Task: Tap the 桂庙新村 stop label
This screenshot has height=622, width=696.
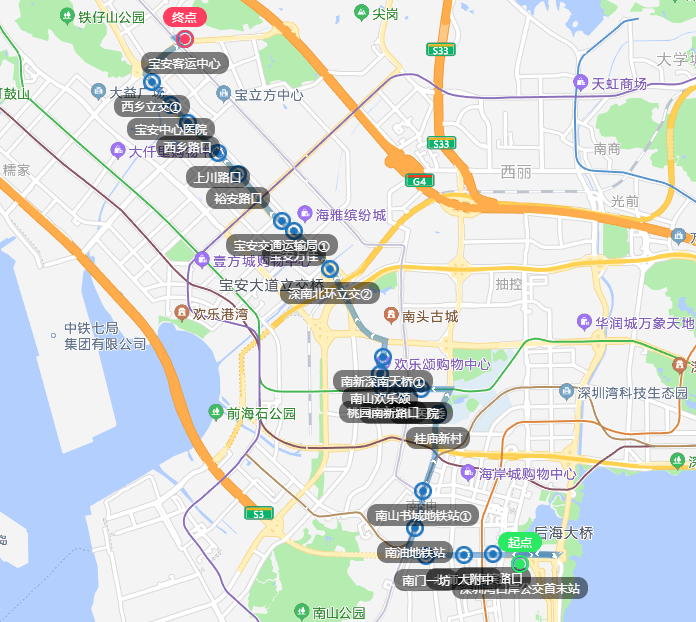Action: click(437, 438)
